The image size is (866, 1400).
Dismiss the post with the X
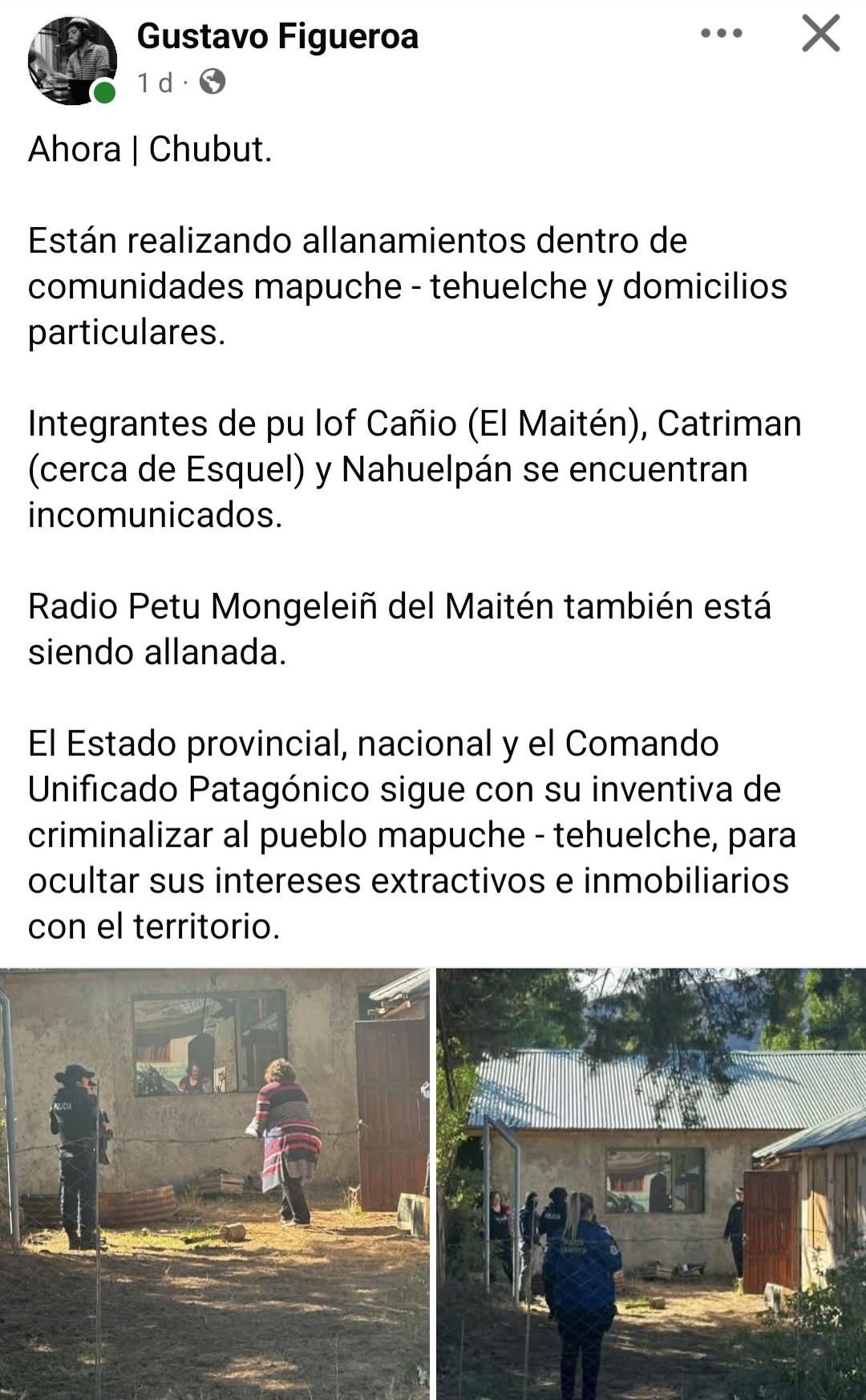click(821, 34)
